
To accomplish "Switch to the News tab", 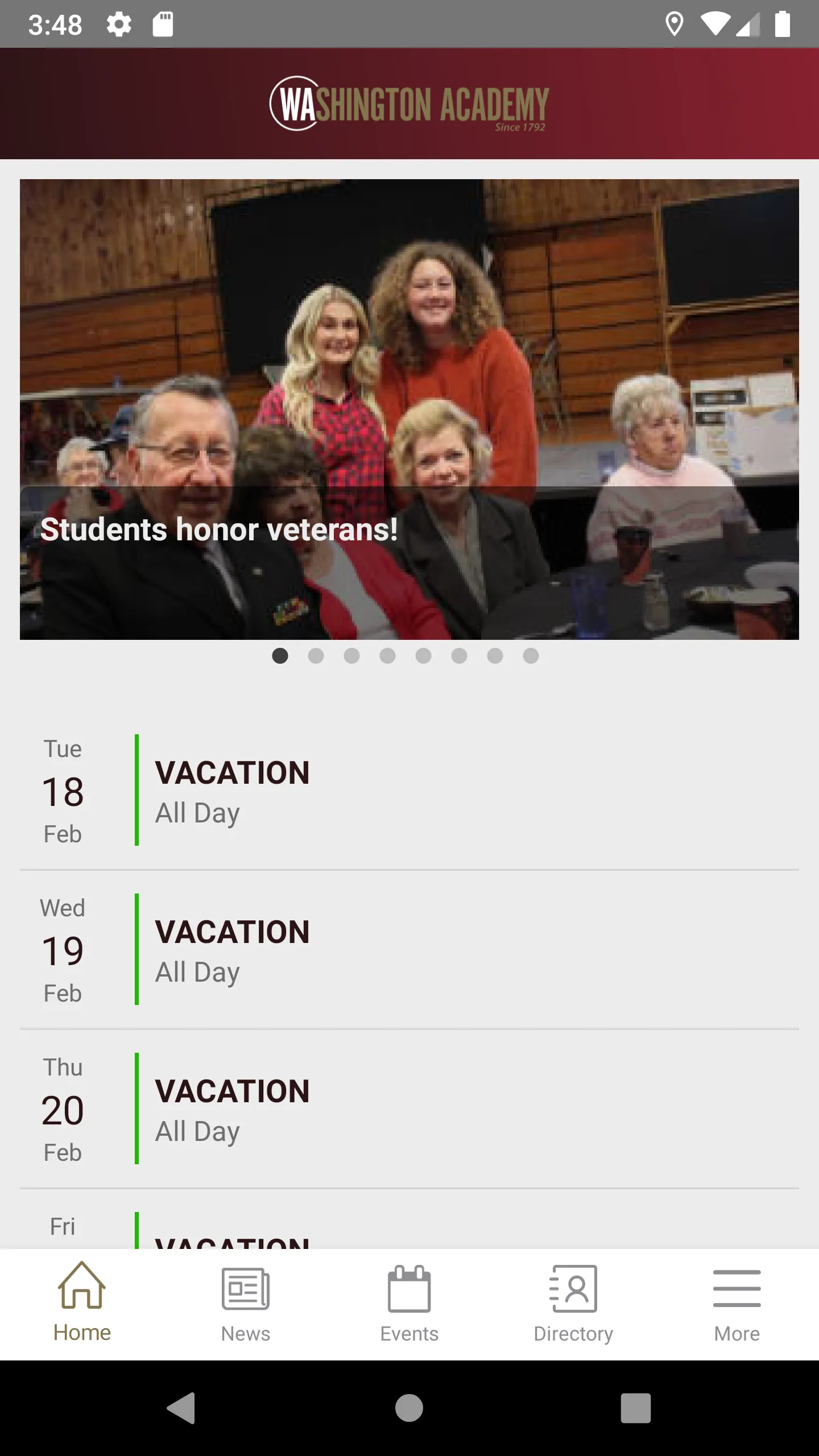I will click(246, 1305).
